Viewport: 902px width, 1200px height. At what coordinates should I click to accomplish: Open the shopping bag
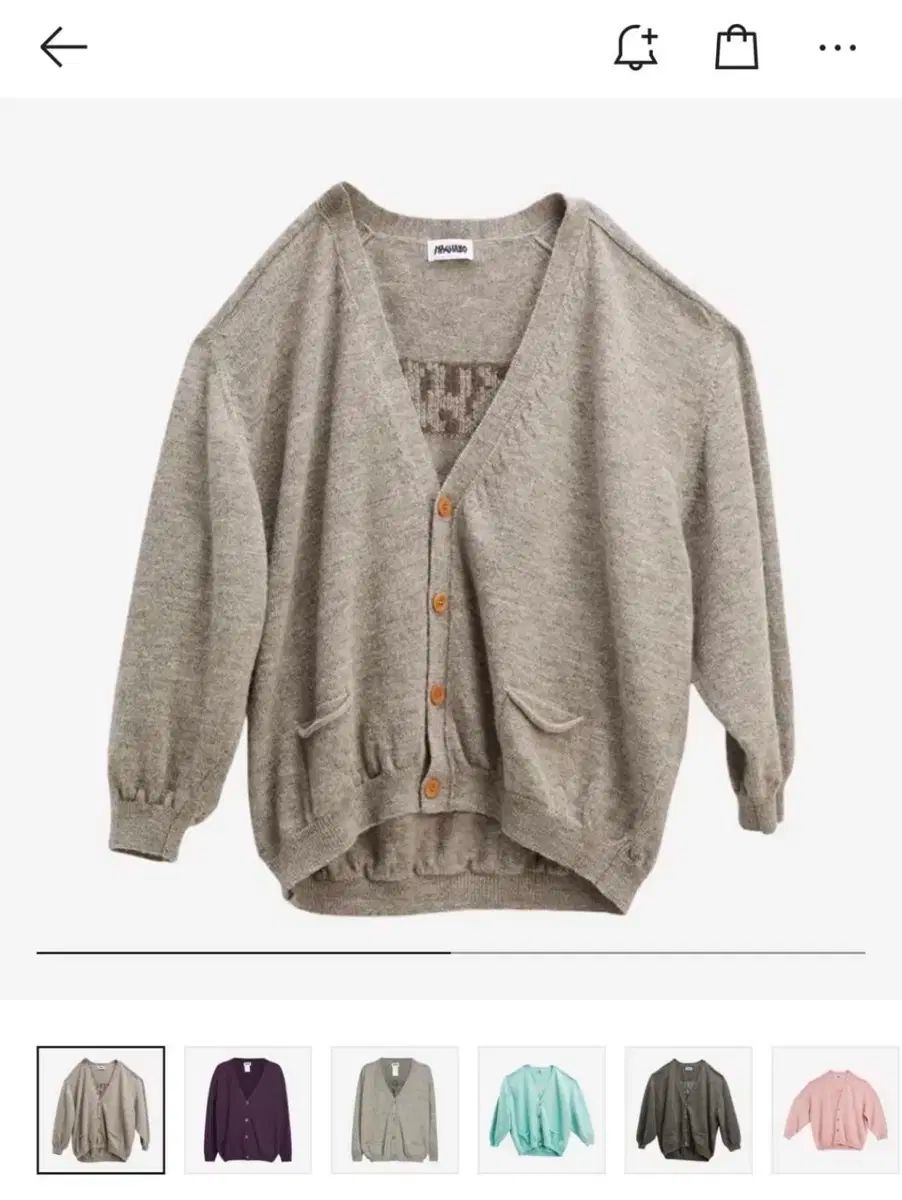pos(737,47)
